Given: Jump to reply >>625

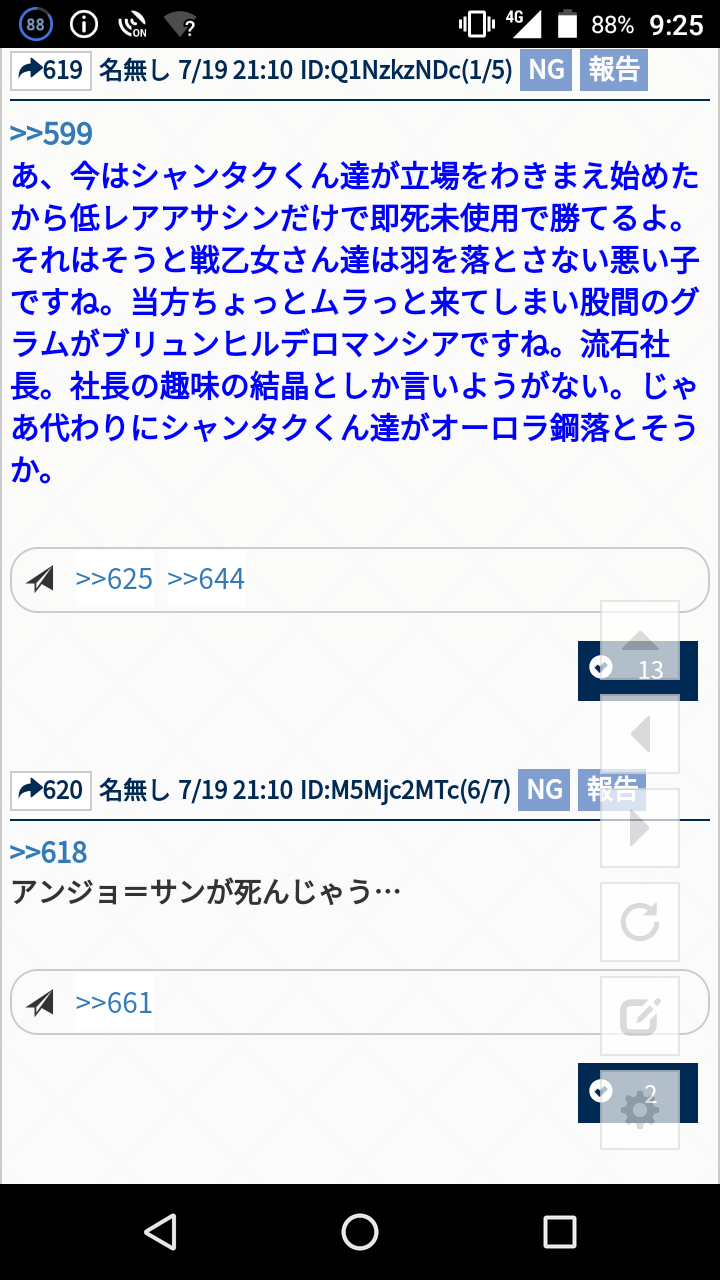Looking at the screenshot, I should 114,579.
